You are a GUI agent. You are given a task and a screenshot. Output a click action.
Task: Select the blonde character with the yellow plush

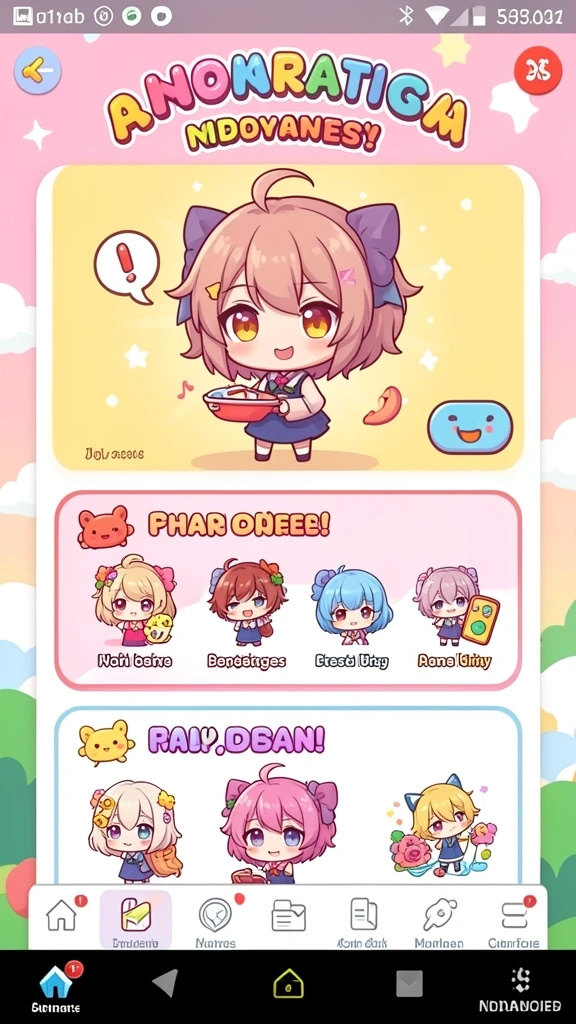[135, 612]
